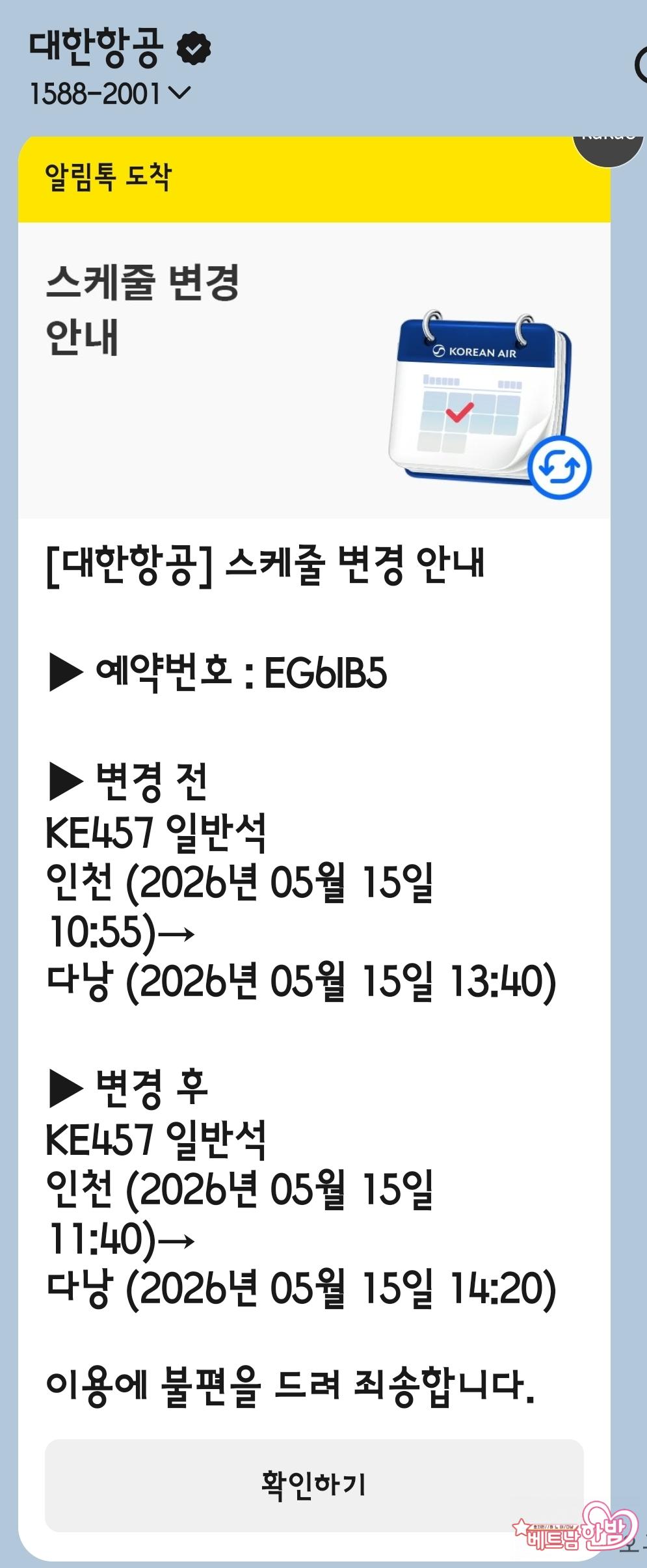
Task: Tap the 확인하기 button
Action: pyautogui.click(x=313, y=1485)
